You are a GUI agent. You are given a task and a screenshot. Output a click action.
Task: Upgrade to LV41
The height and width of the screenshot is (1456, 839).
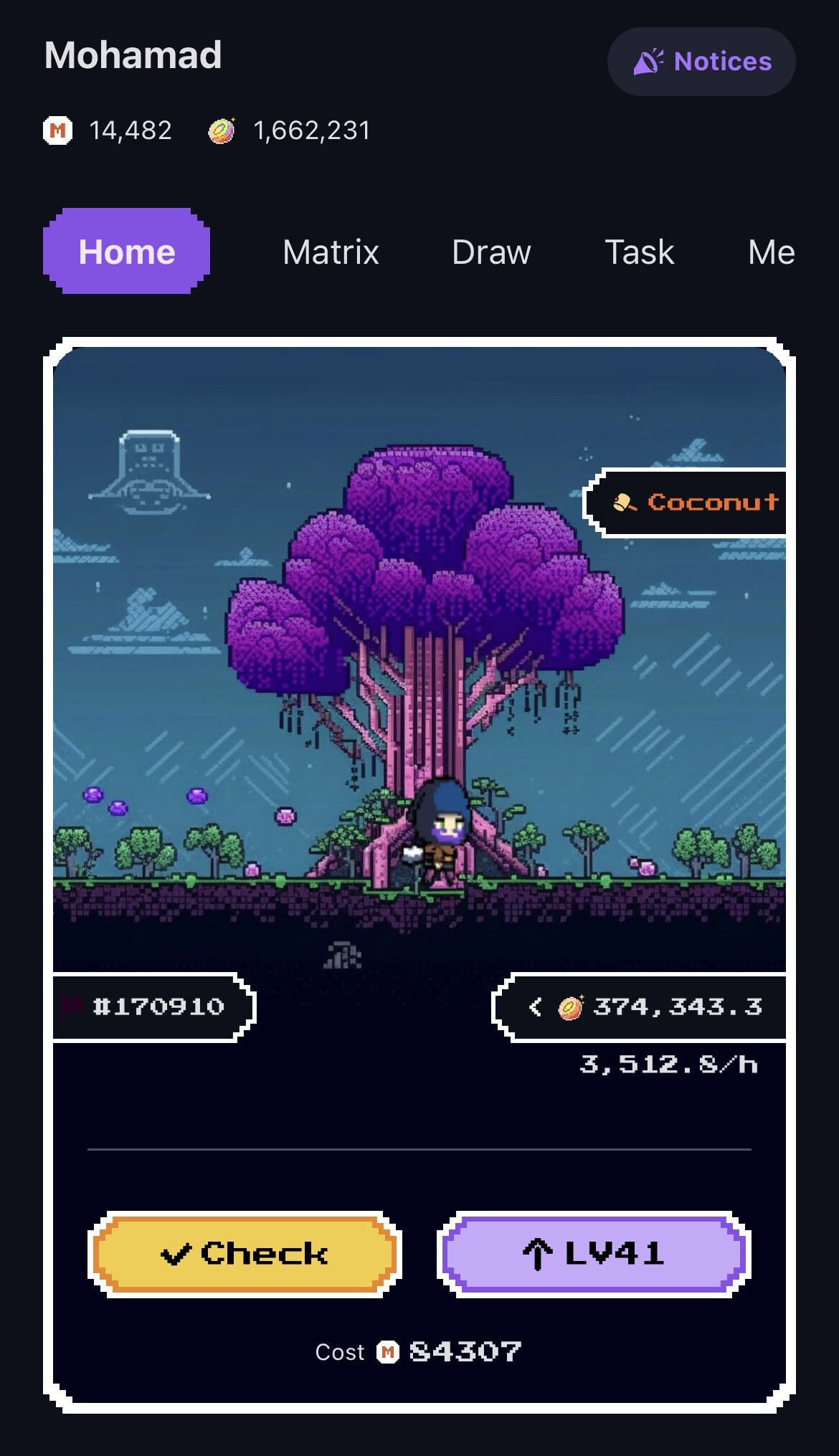point(594,1254)
